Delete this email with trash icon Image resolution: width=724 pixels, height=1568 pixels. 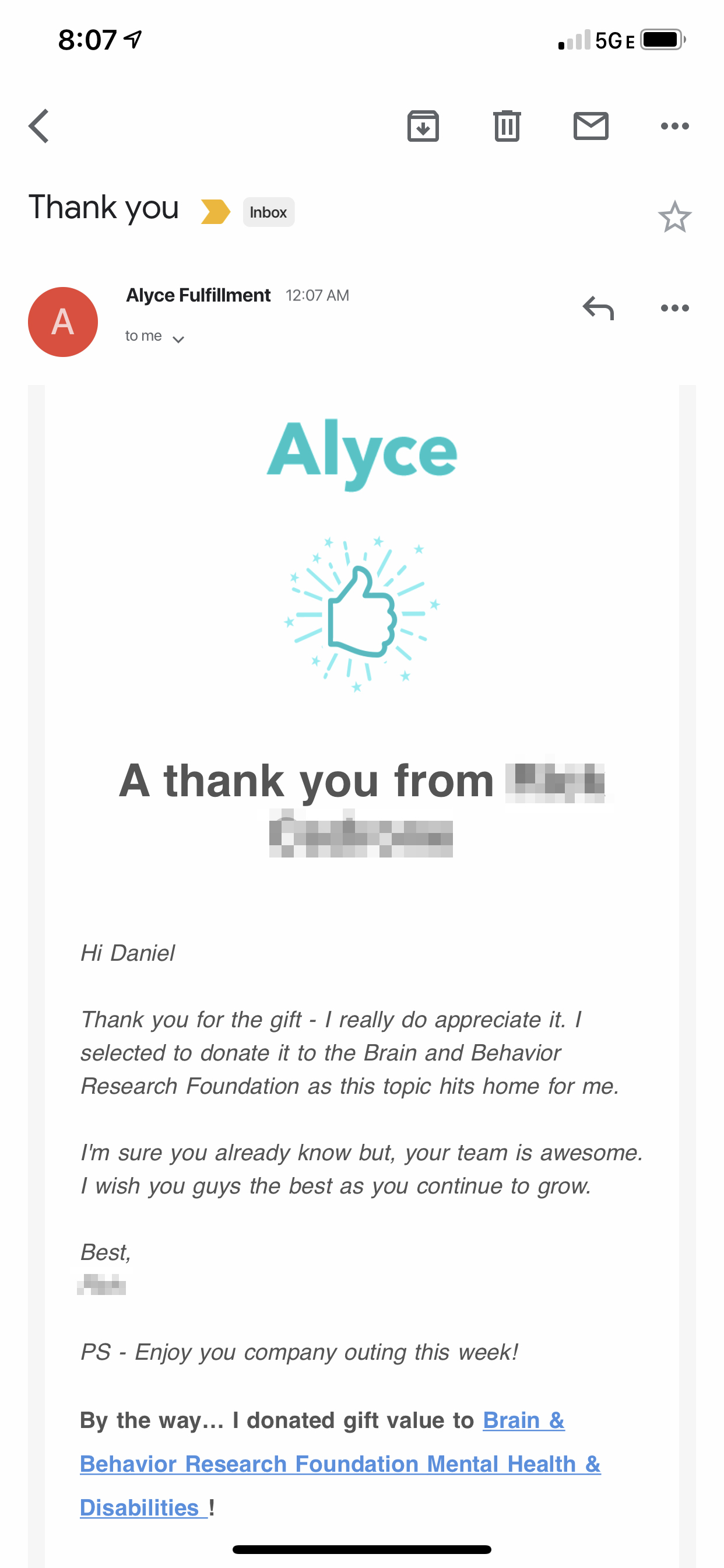pyautogui.click(x=506, y=126)
